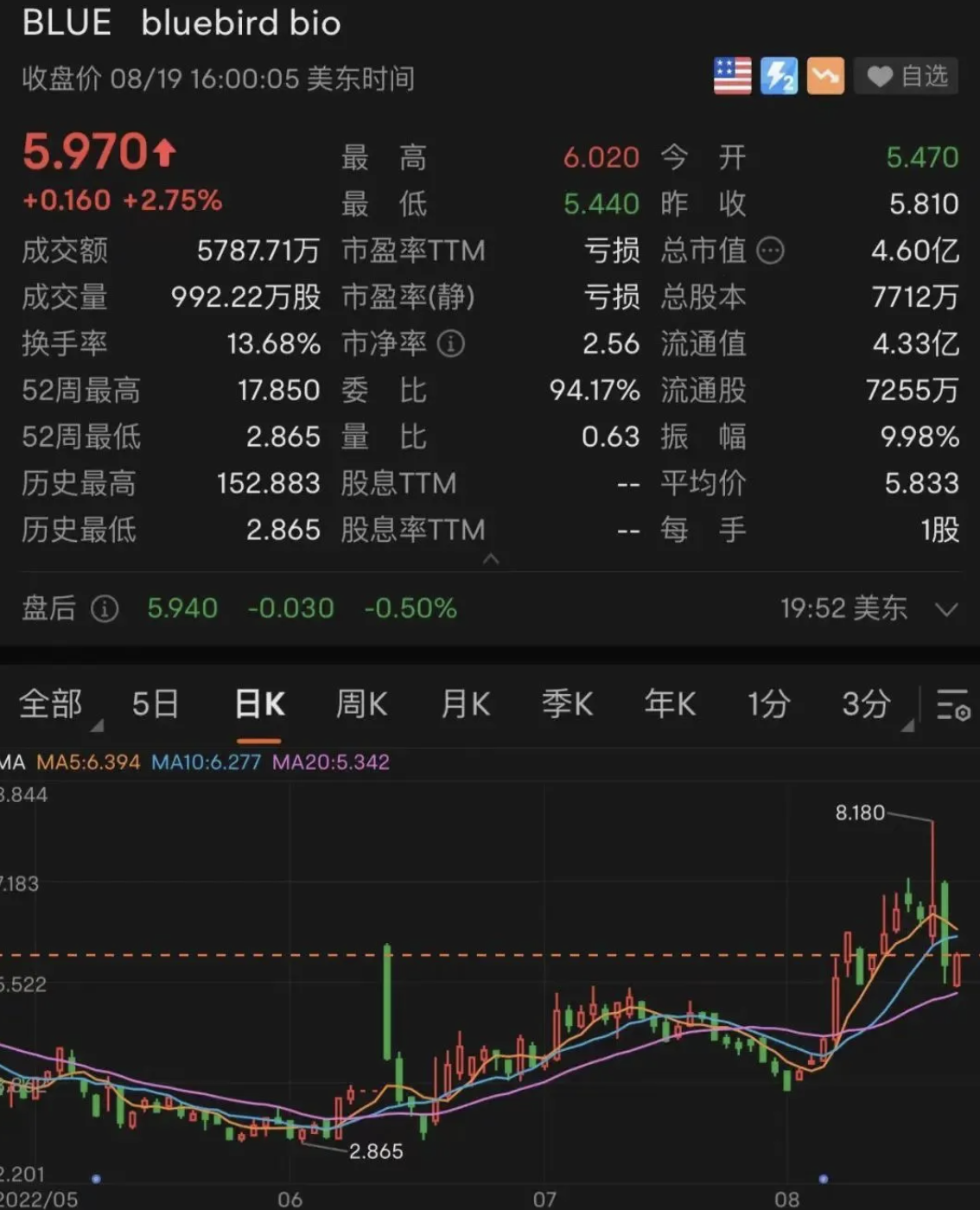Open chart settings icon

click(x=953, y=704)
